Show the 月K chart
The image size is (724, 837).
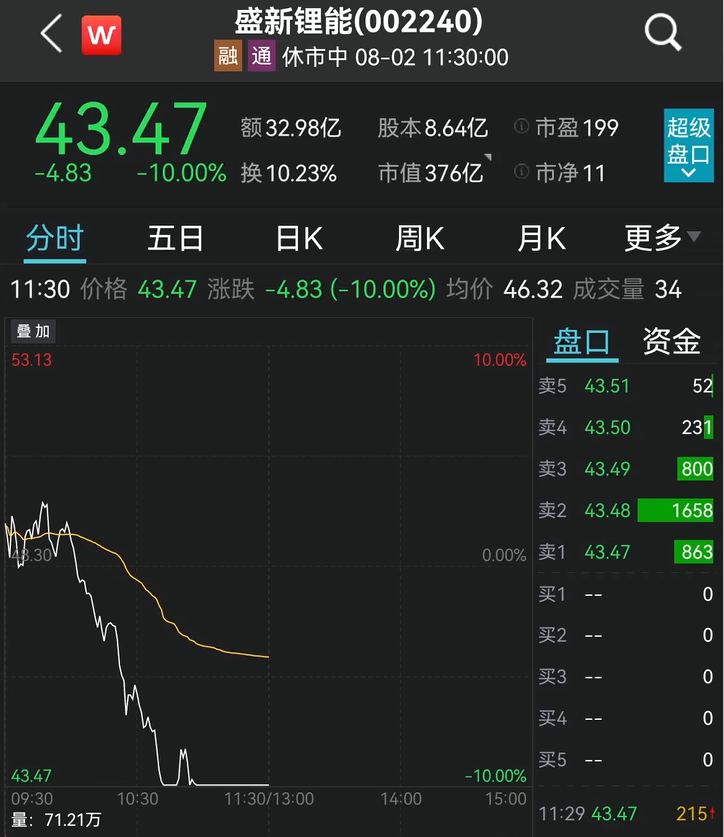541,238
